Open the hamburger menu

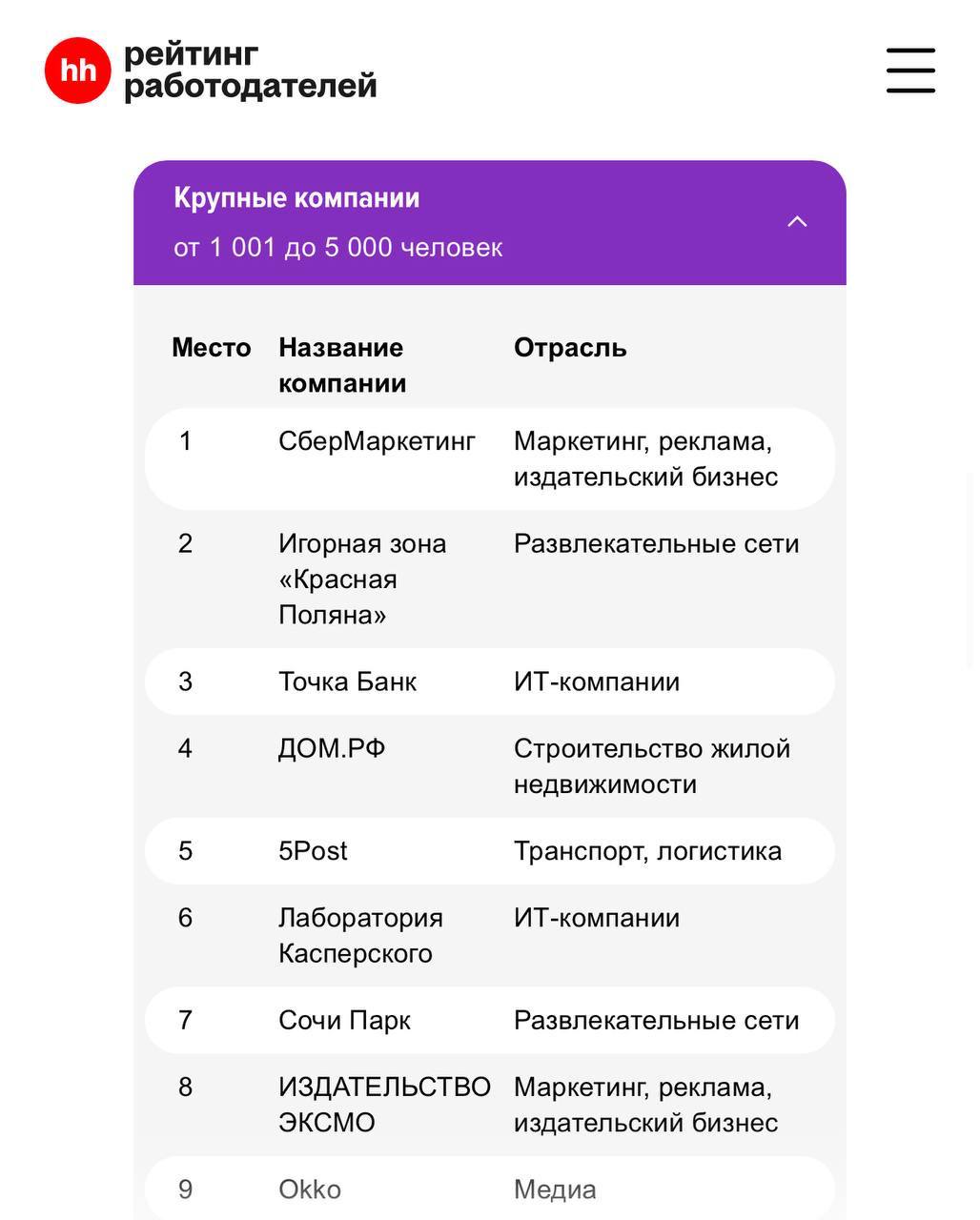point(910,71)
